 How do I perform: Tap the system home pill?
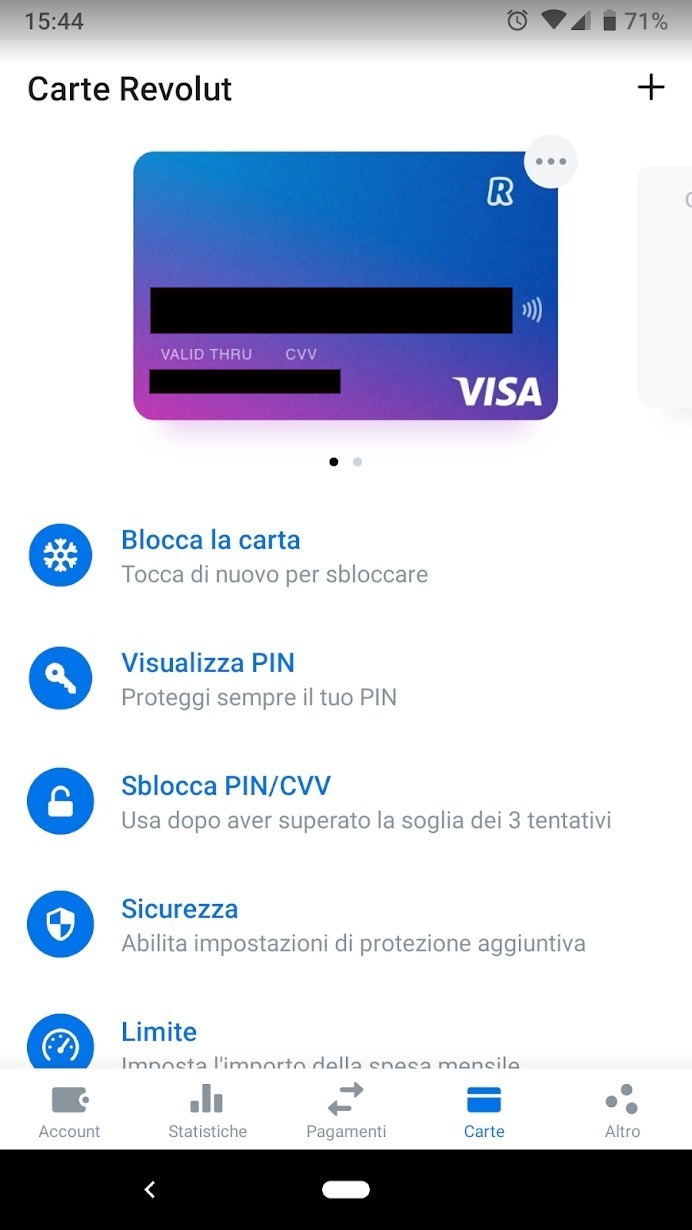346,1190
